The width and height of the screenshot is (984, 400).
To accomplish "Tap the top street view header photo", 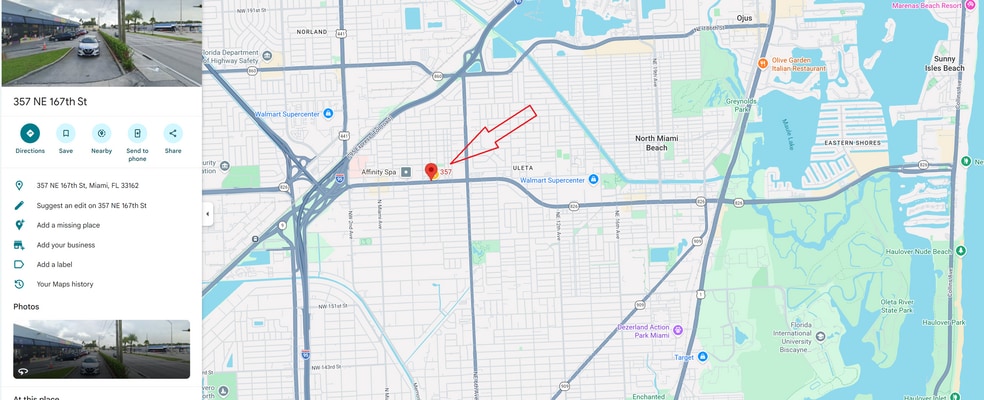I will pos(100,42).
